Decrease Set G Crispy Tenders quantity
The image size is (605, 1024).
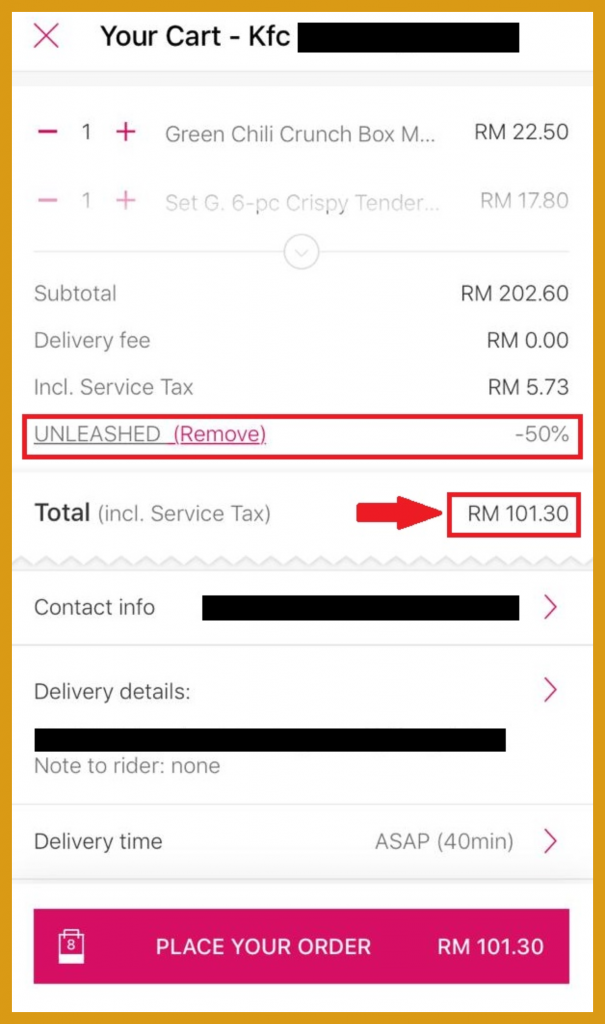tap(47, 201)
